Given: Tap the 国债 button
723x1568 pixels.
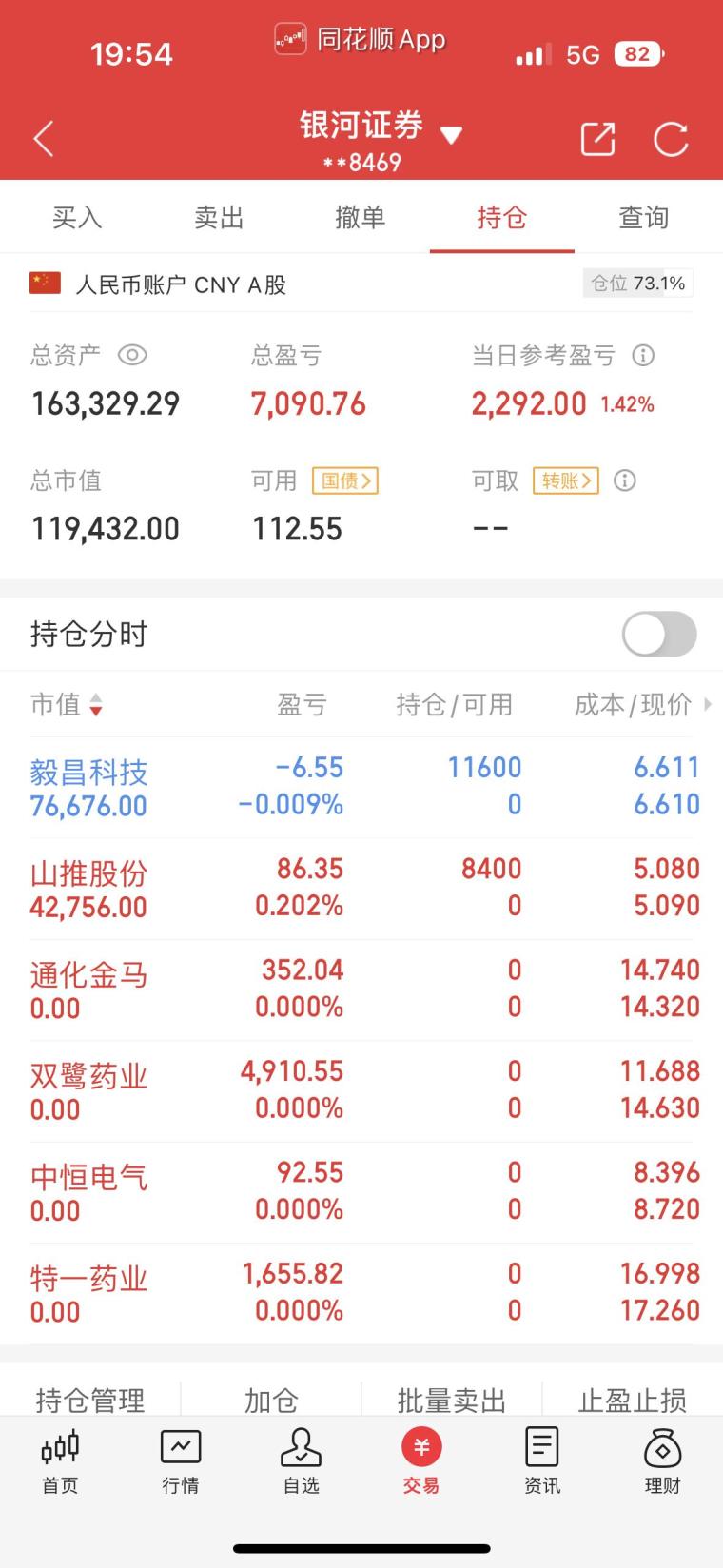Looking at the screenshot, I should tap(345, 480).
